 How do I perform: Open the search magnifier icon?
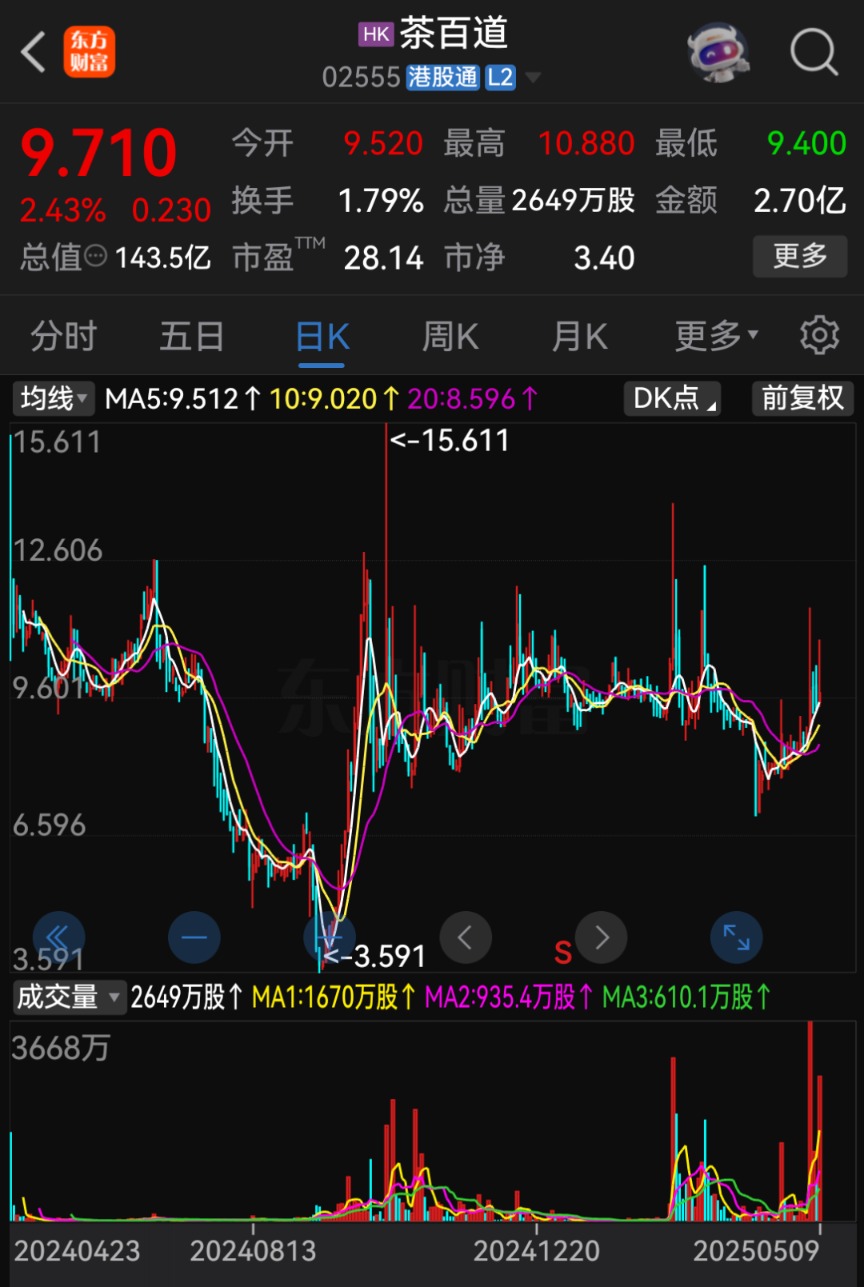(813, 52)
